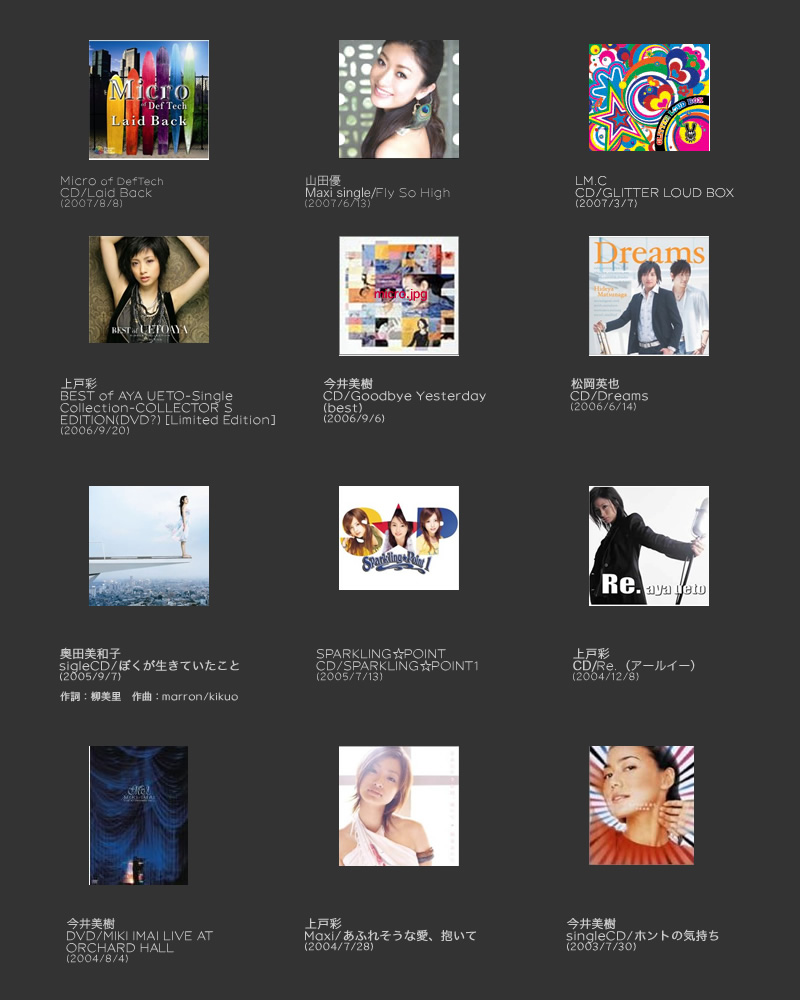The height and width of the screenshot is (1000, 800).
Task: Open the Micro Laid Back album cover
Action: point(148,99)
